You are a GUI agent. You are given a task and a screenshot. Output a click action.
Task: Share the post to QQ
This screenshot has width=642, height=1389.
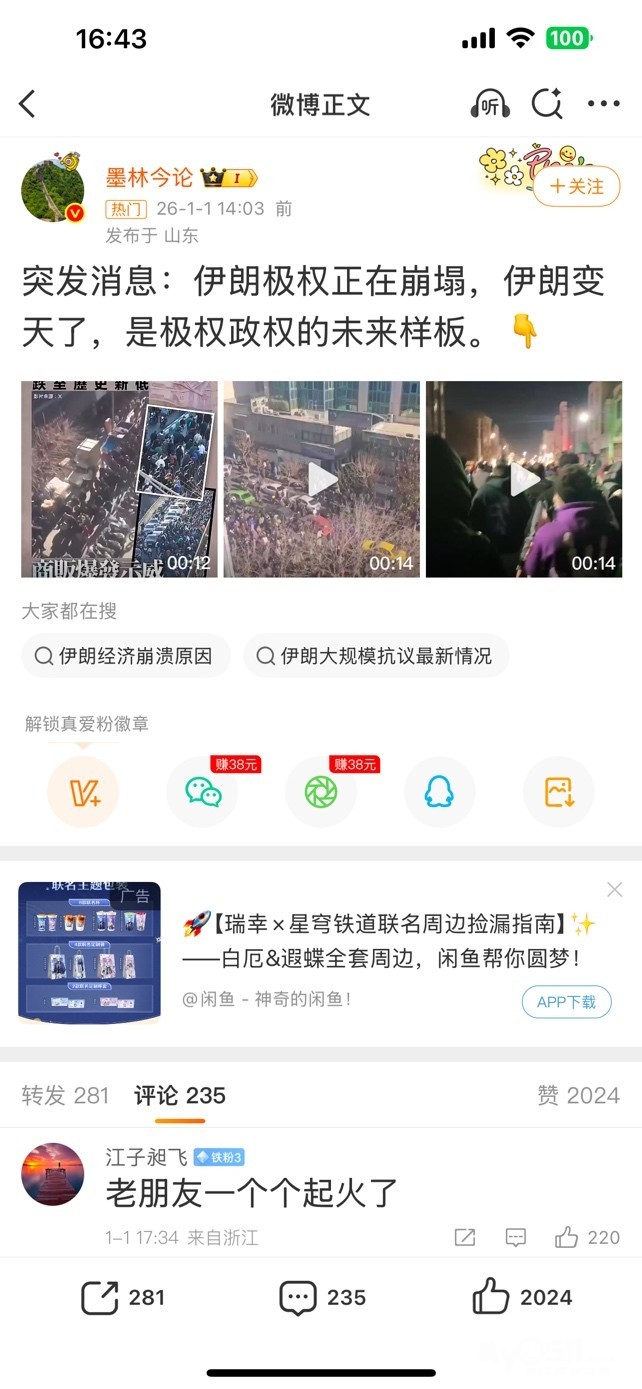click(x=439, y=793)
